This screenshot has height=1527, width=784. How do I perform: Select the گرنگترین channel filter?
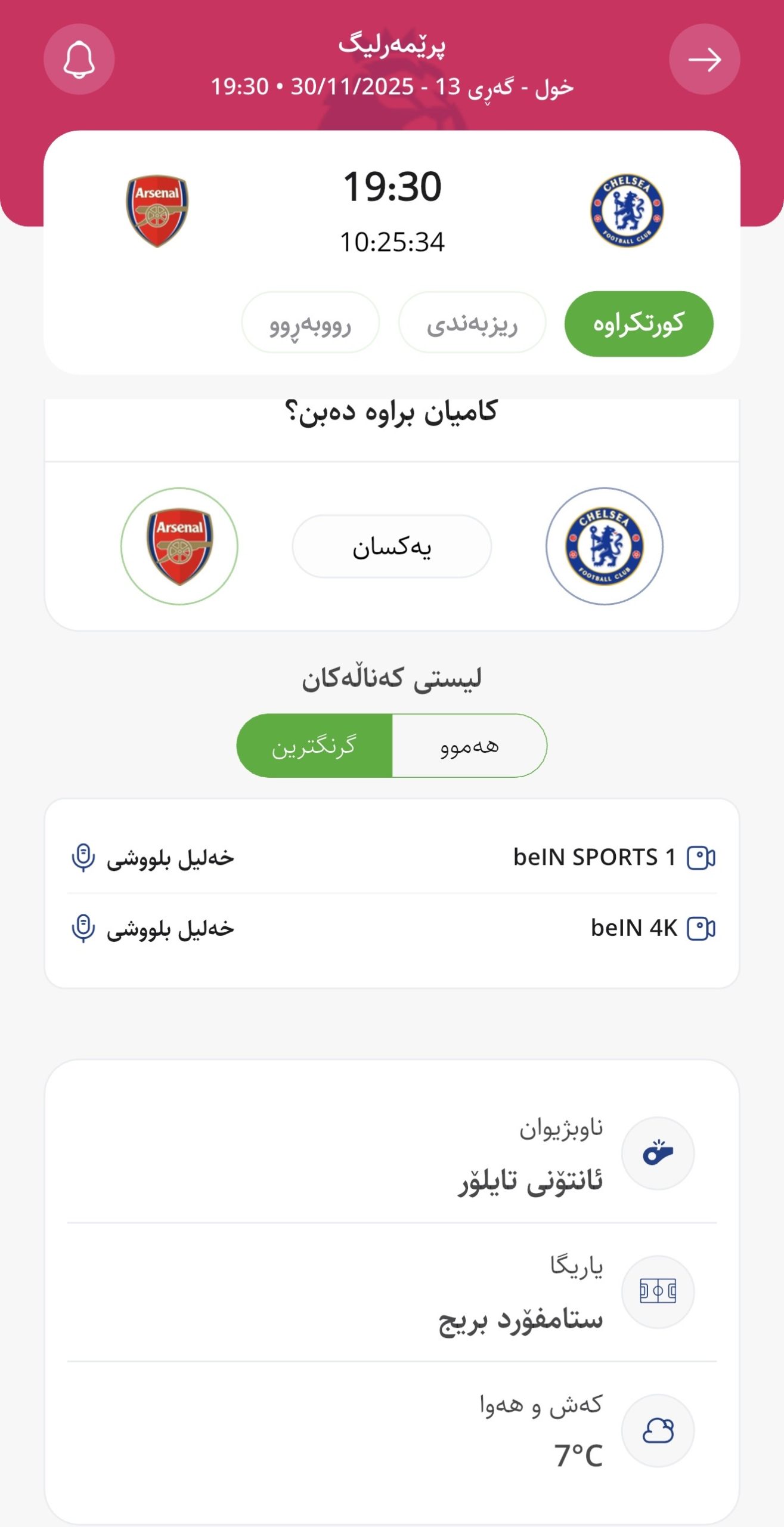pyautogui.click(x=314, y=746)
